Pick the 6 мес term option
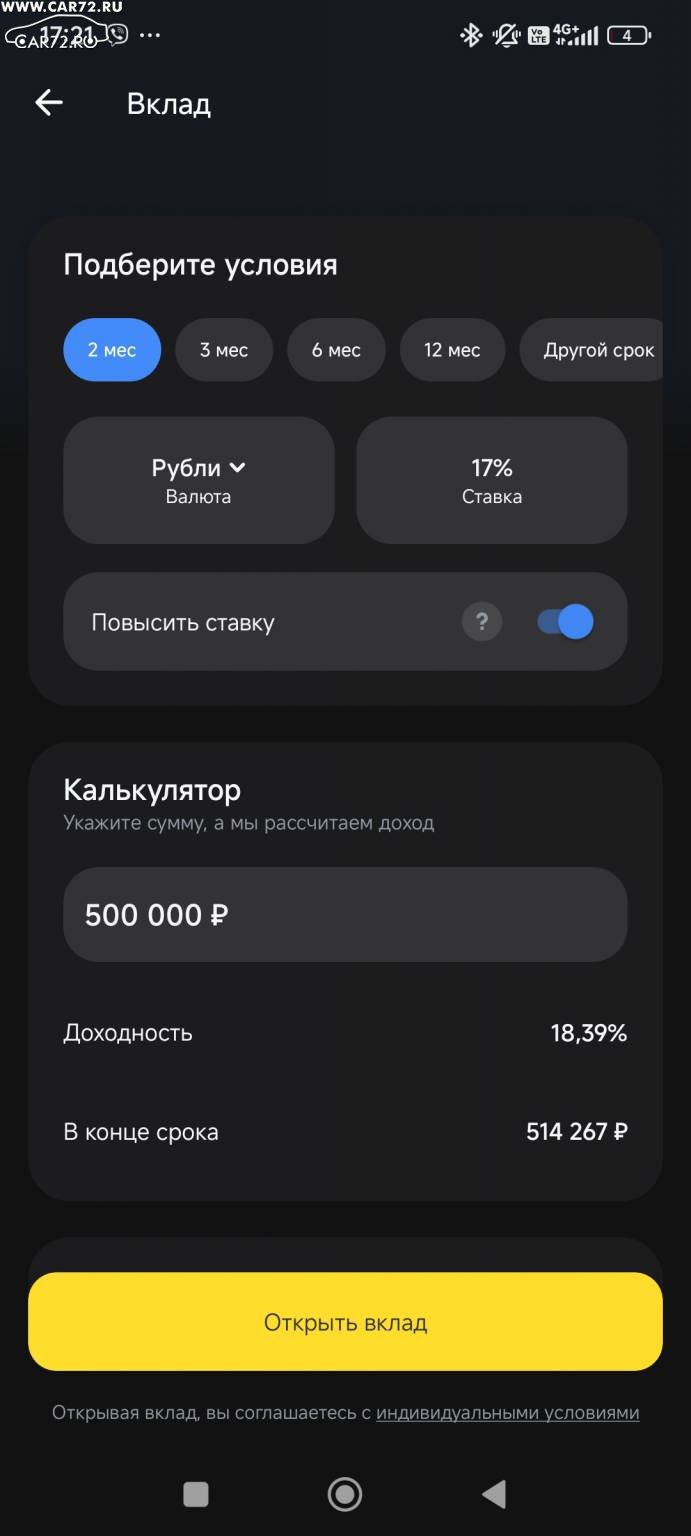Screen dimensions: 691x1536 336,350
